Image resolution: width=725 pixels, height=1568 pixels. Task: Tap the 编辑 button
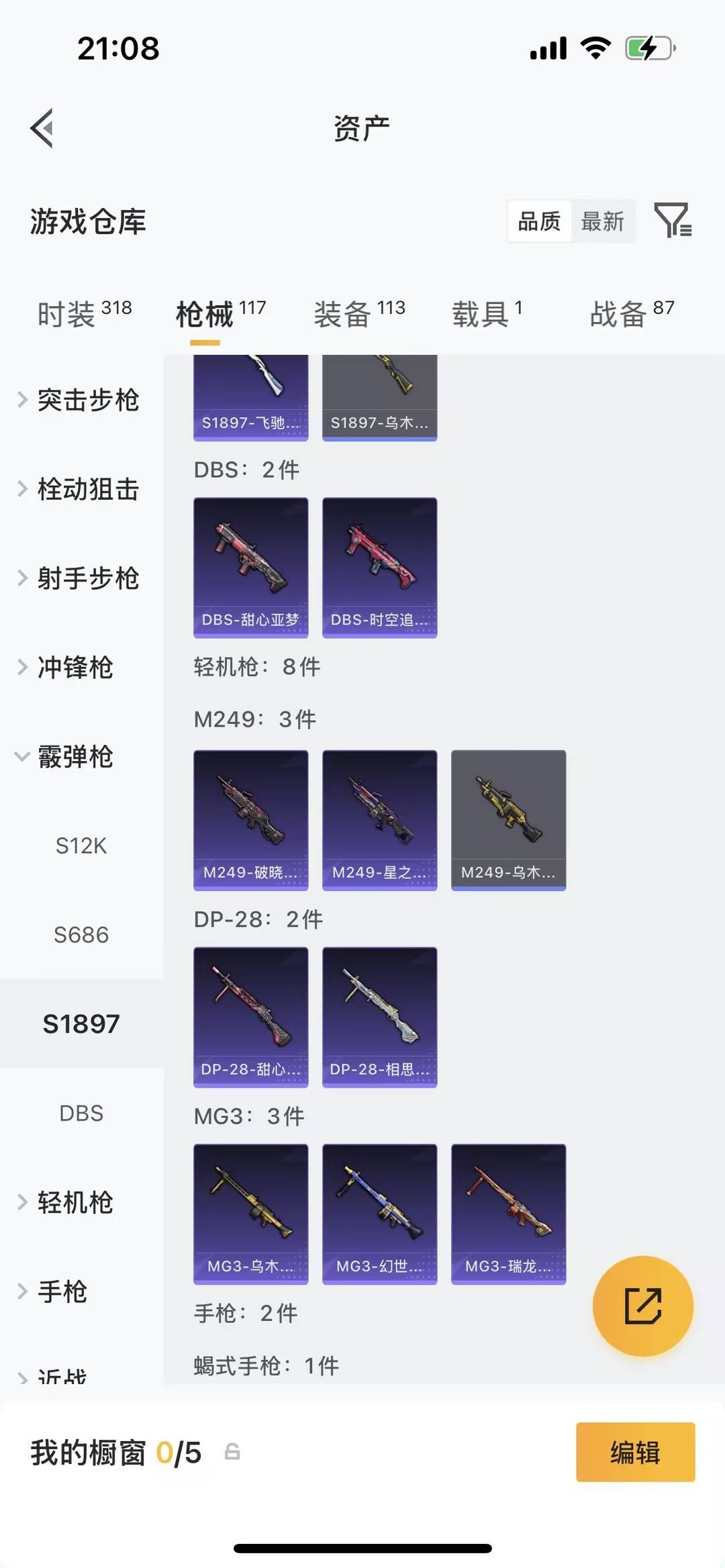click(x=635, y=1452)
